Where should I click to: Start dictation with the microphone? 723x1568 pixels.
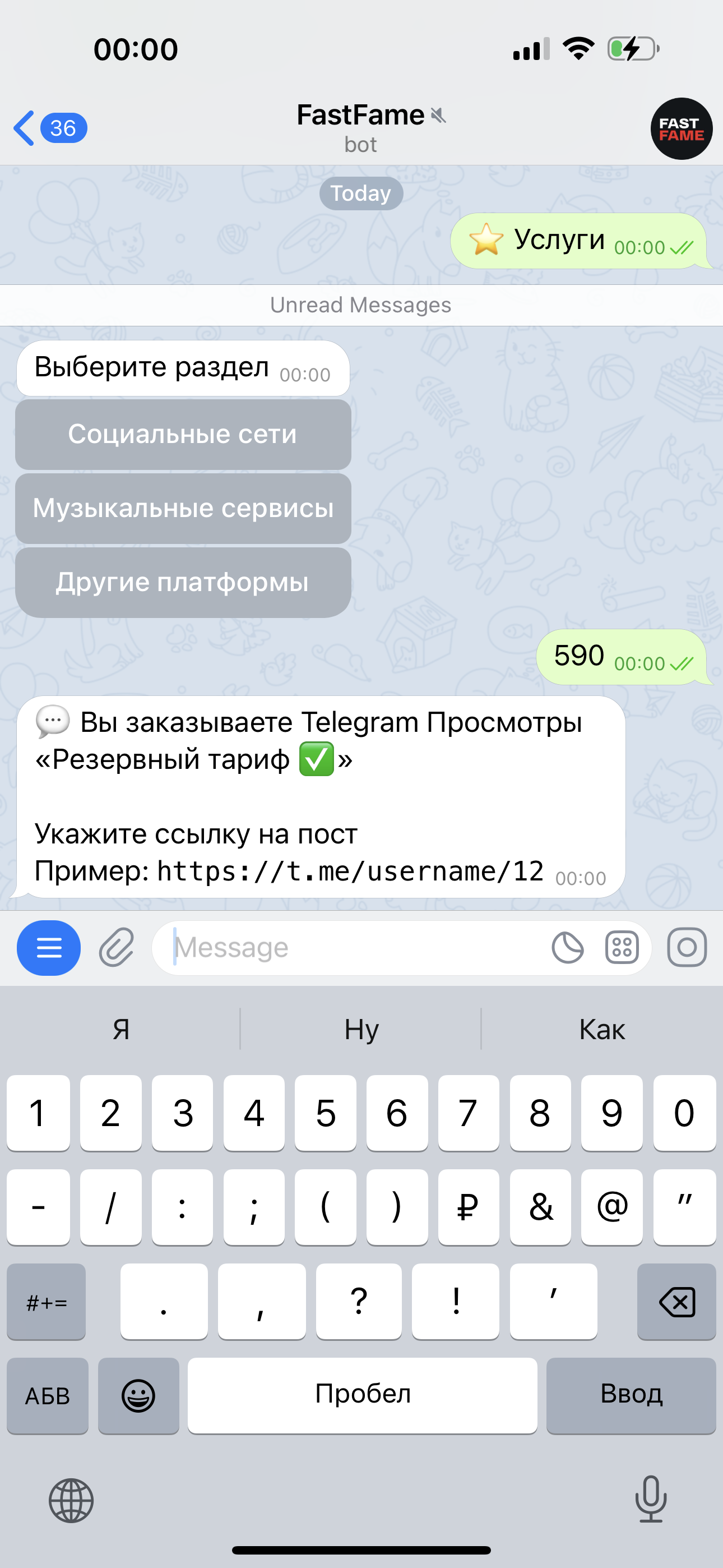pyautogui.click(x=651, y=1498)
